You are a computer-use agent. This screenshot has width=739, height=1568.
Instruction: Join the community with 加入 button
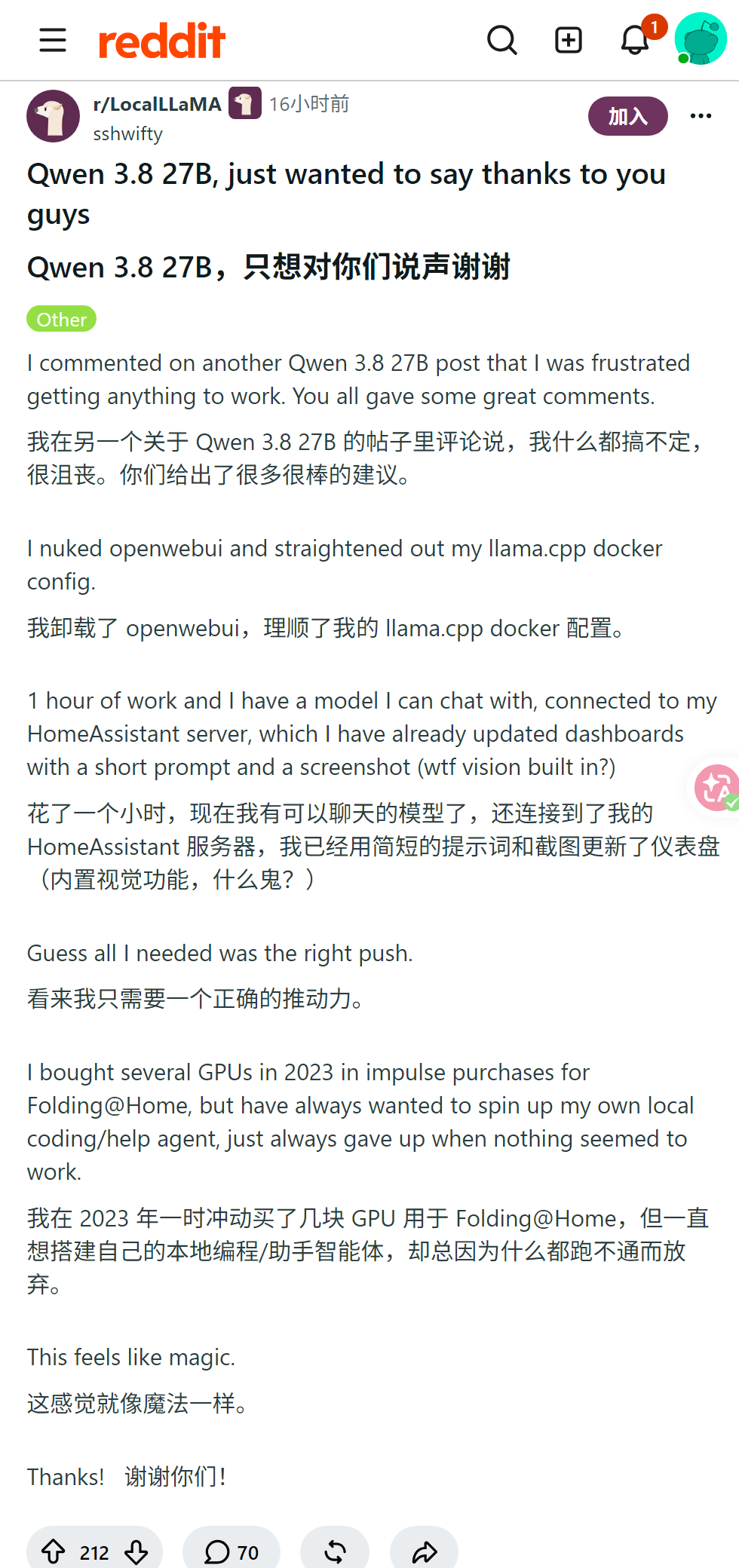(x=628, y=116)
